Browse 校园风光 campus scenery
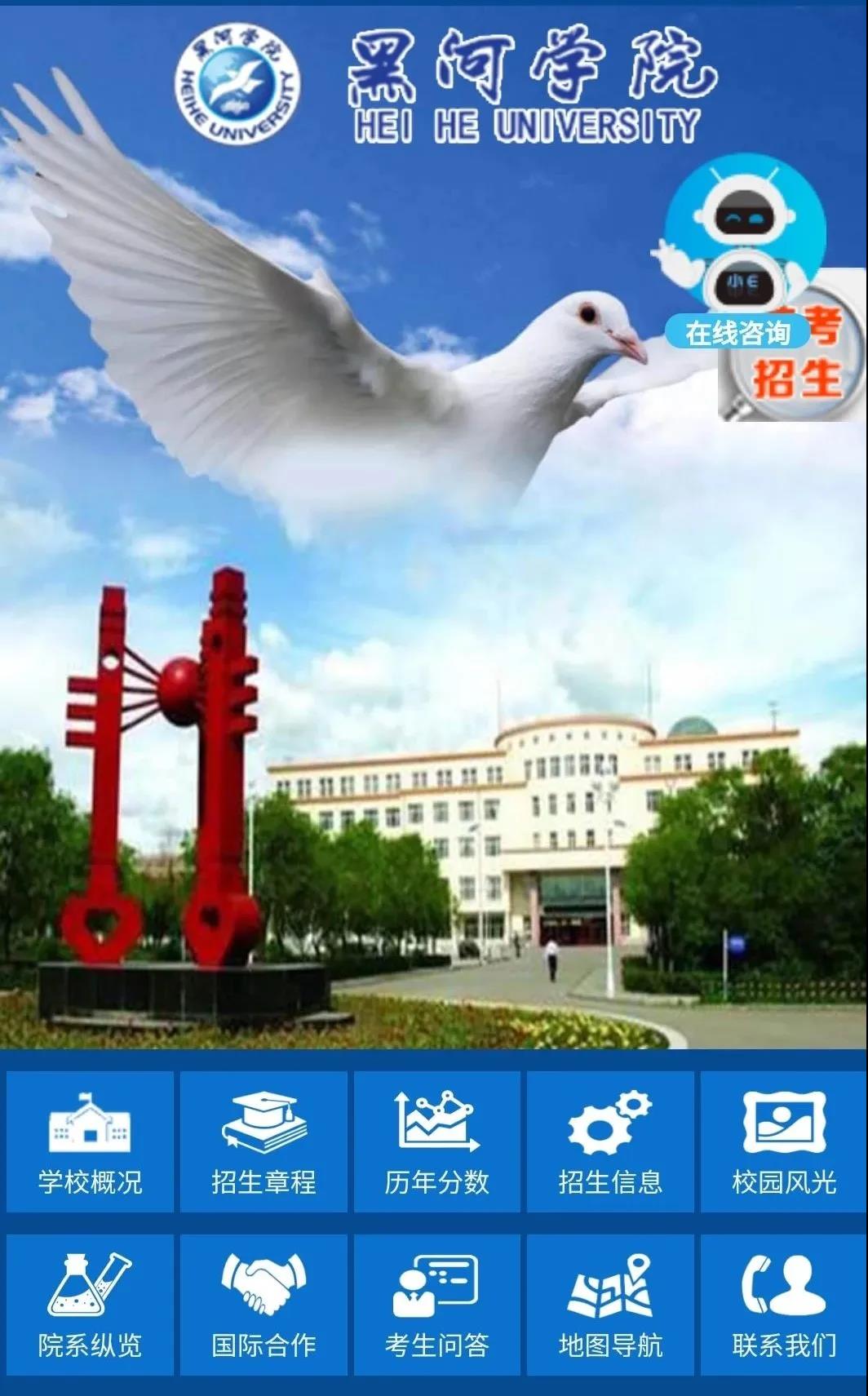 point(783,1142)
